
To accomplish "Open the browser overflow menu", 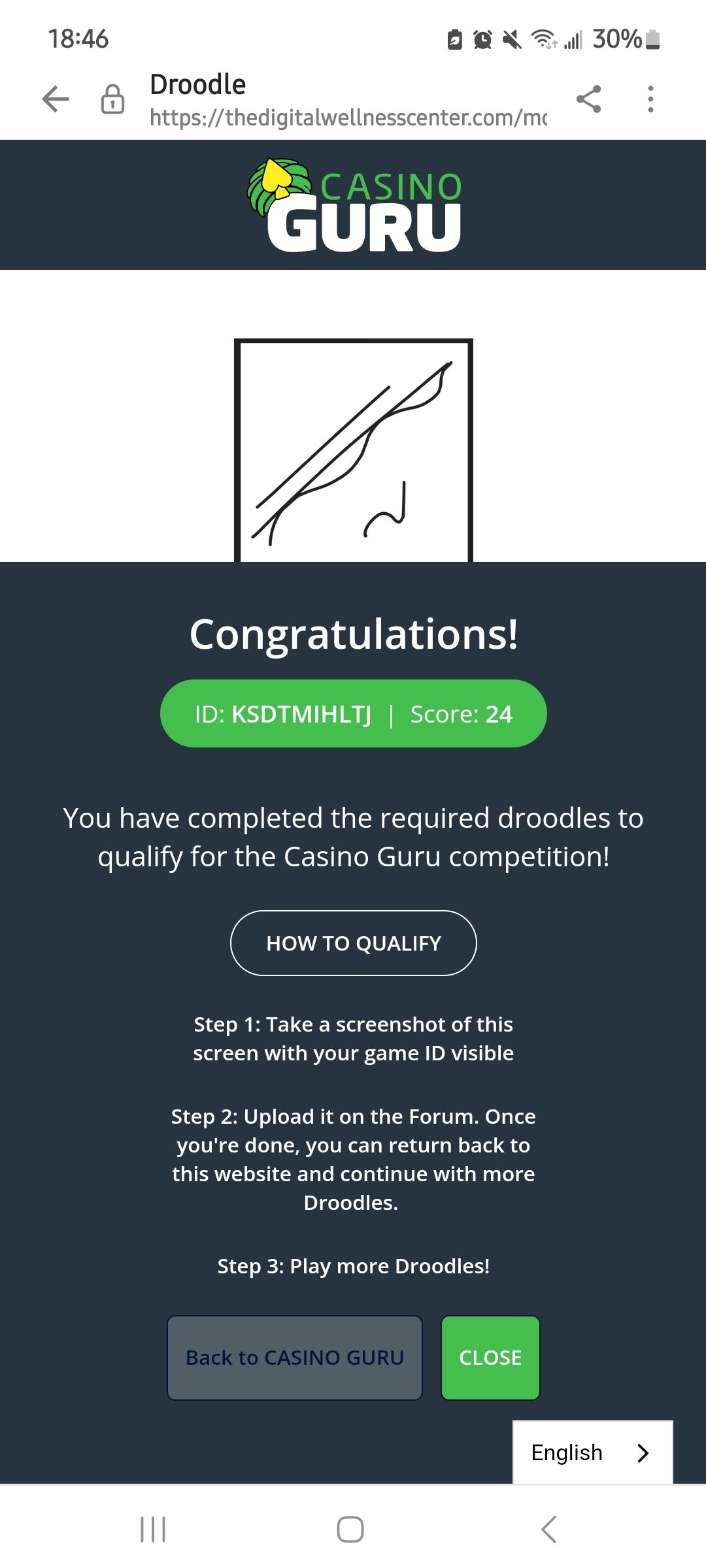I will coord(650,99).
